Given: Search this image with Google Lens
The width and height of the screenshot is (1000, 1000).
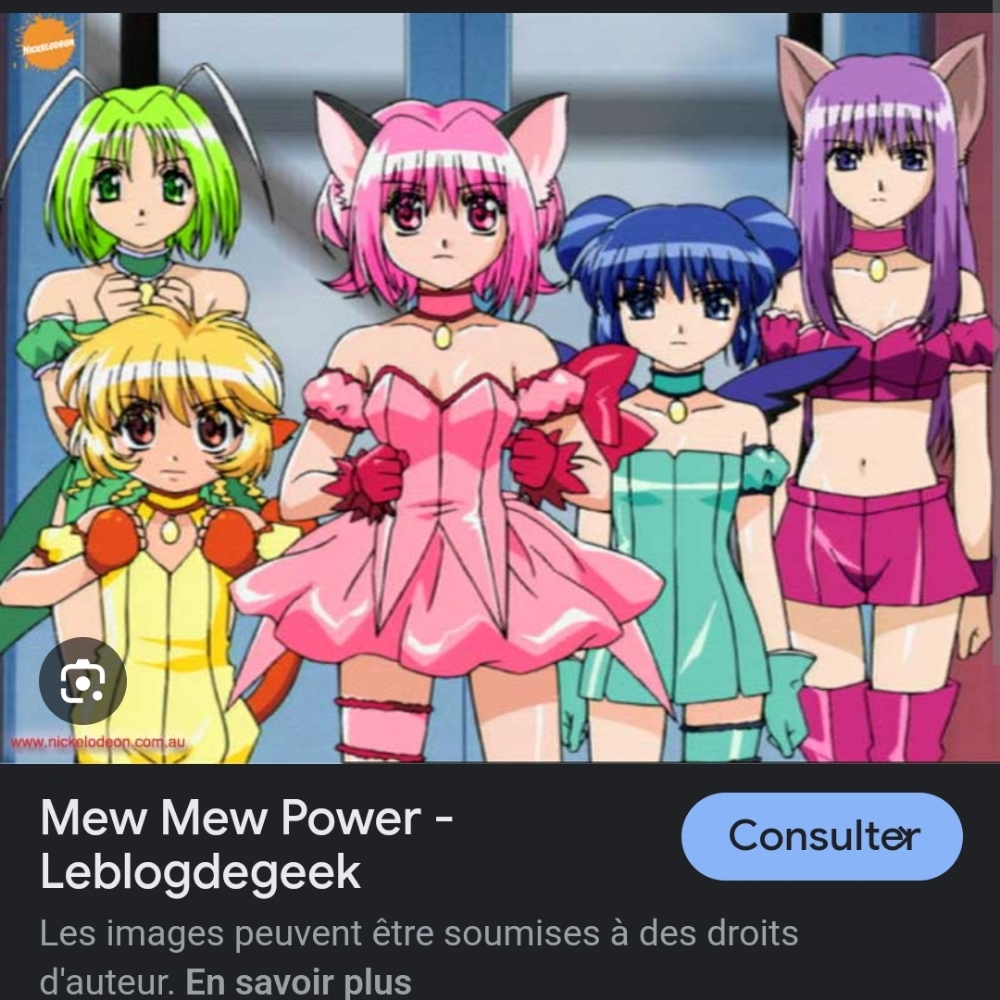Looking at the screenshot, I should (82, 681).
